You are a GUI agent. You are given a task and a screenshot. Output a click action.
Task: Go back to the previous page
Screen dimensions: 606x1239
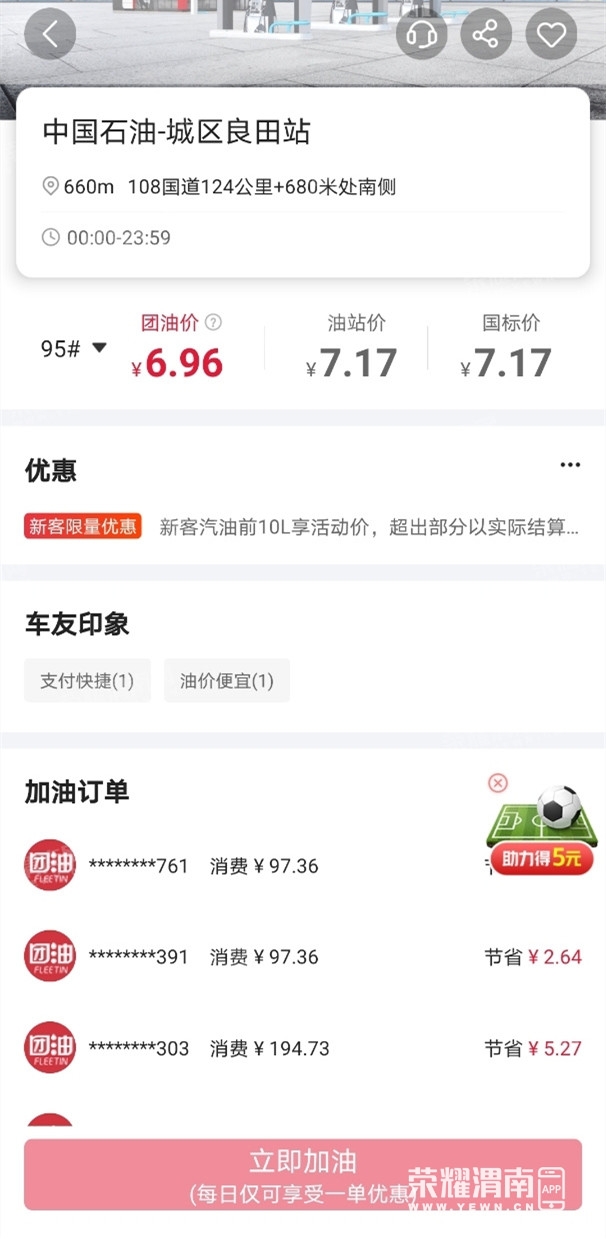[50, 34]
